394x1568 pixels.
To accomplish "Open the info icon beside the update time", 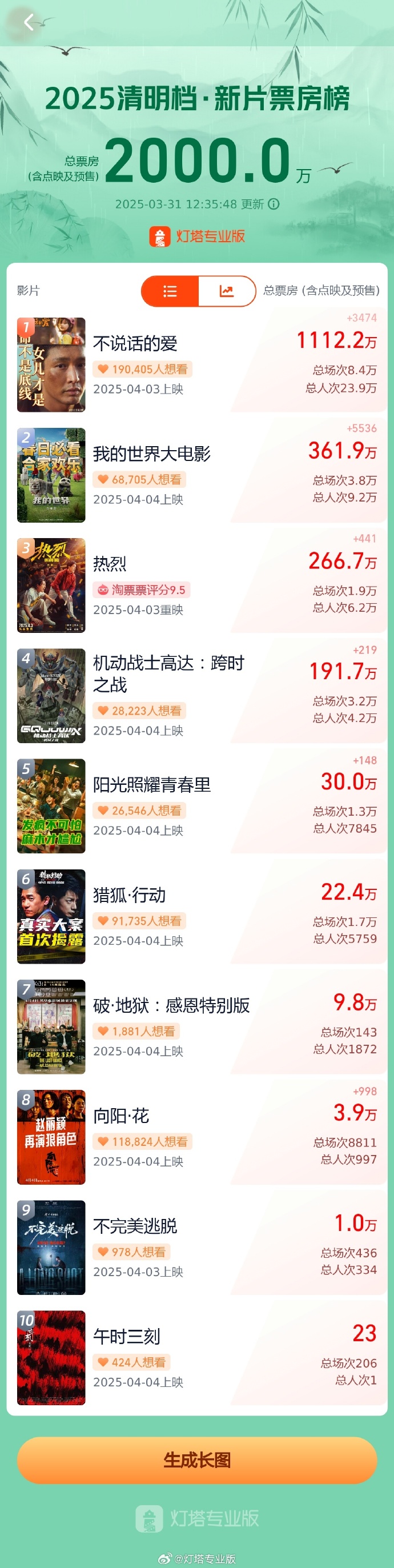I will click(x=274, y=204).
